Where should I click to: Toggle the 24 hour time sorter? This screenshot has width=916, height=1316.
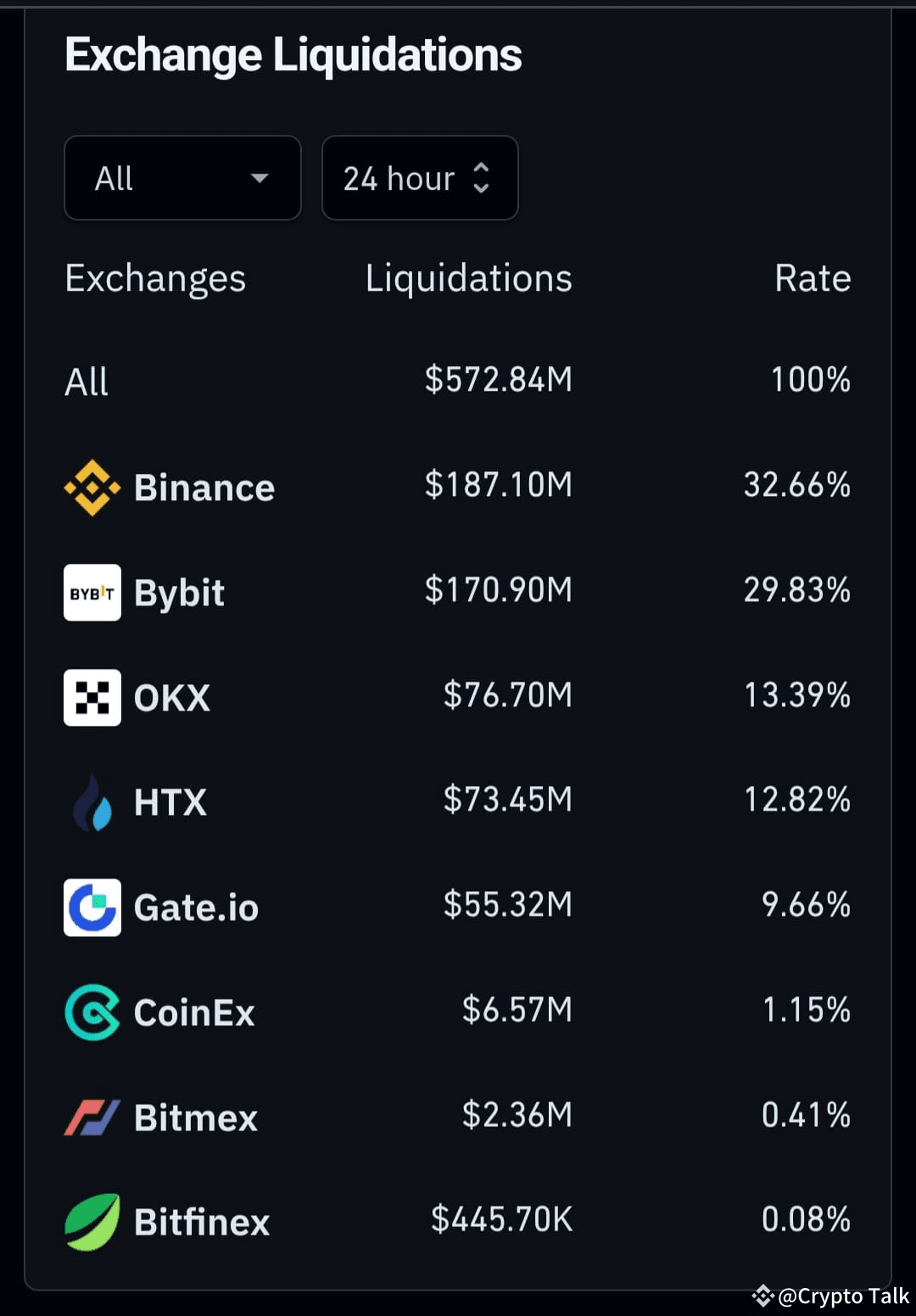pyautogui.click(x=420, y=178)
